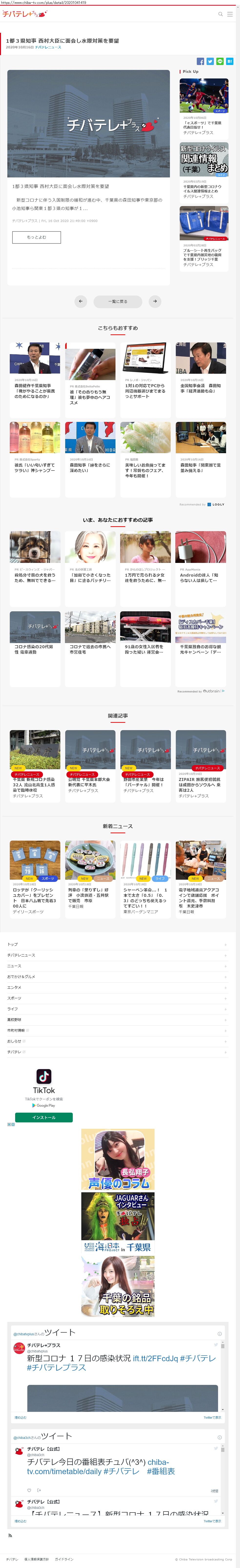Screen dimensions: 240x1568
Task: Go to next article arrow
Action: tap(155, 301)
